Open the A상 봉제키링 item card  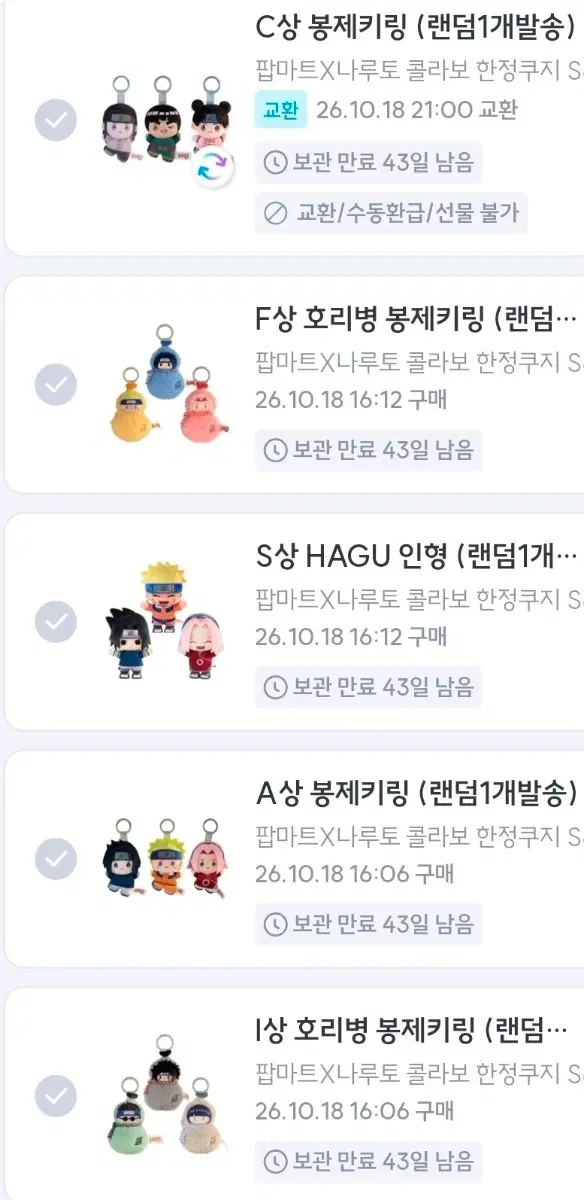click(294, 859)
